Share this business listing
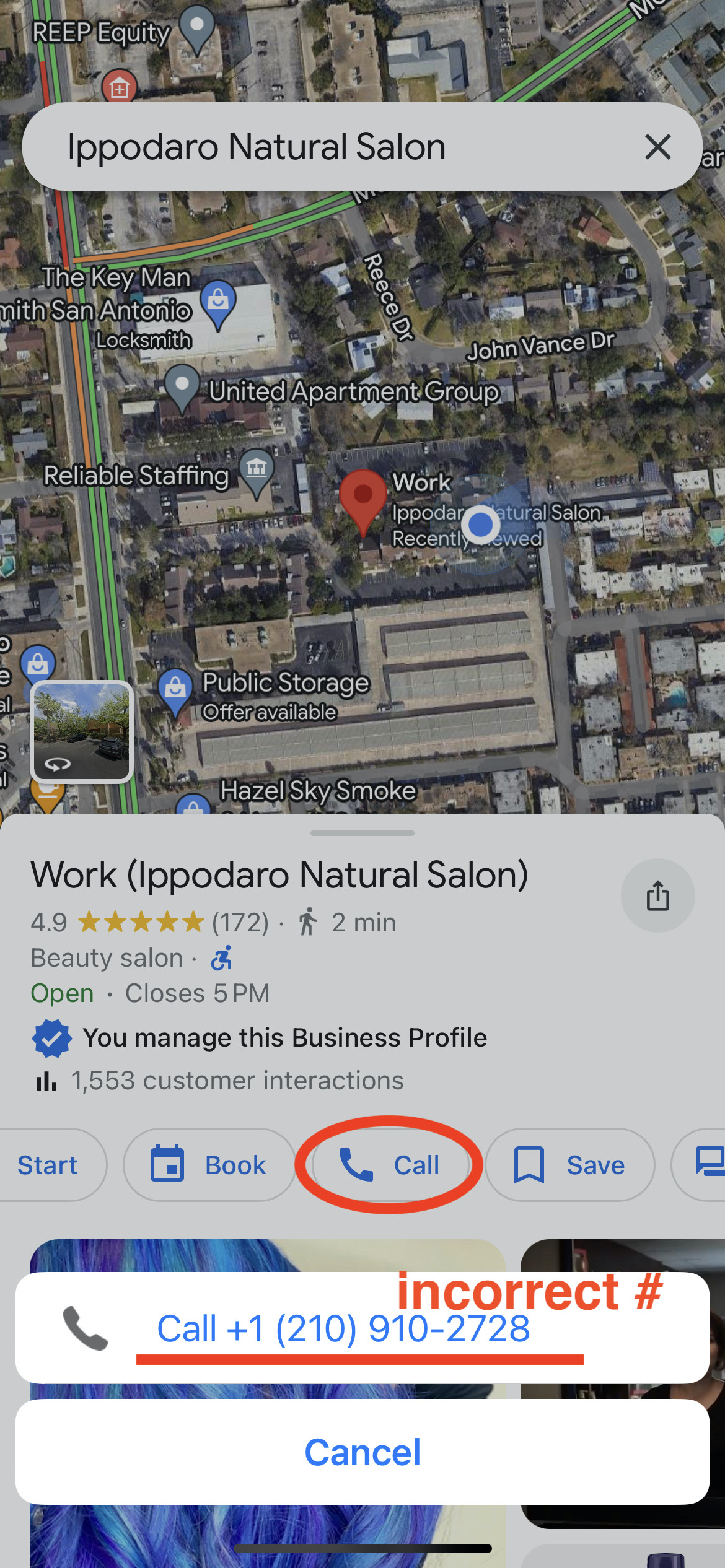This screenshot has width=725, height=1568. tap(657, 895)
